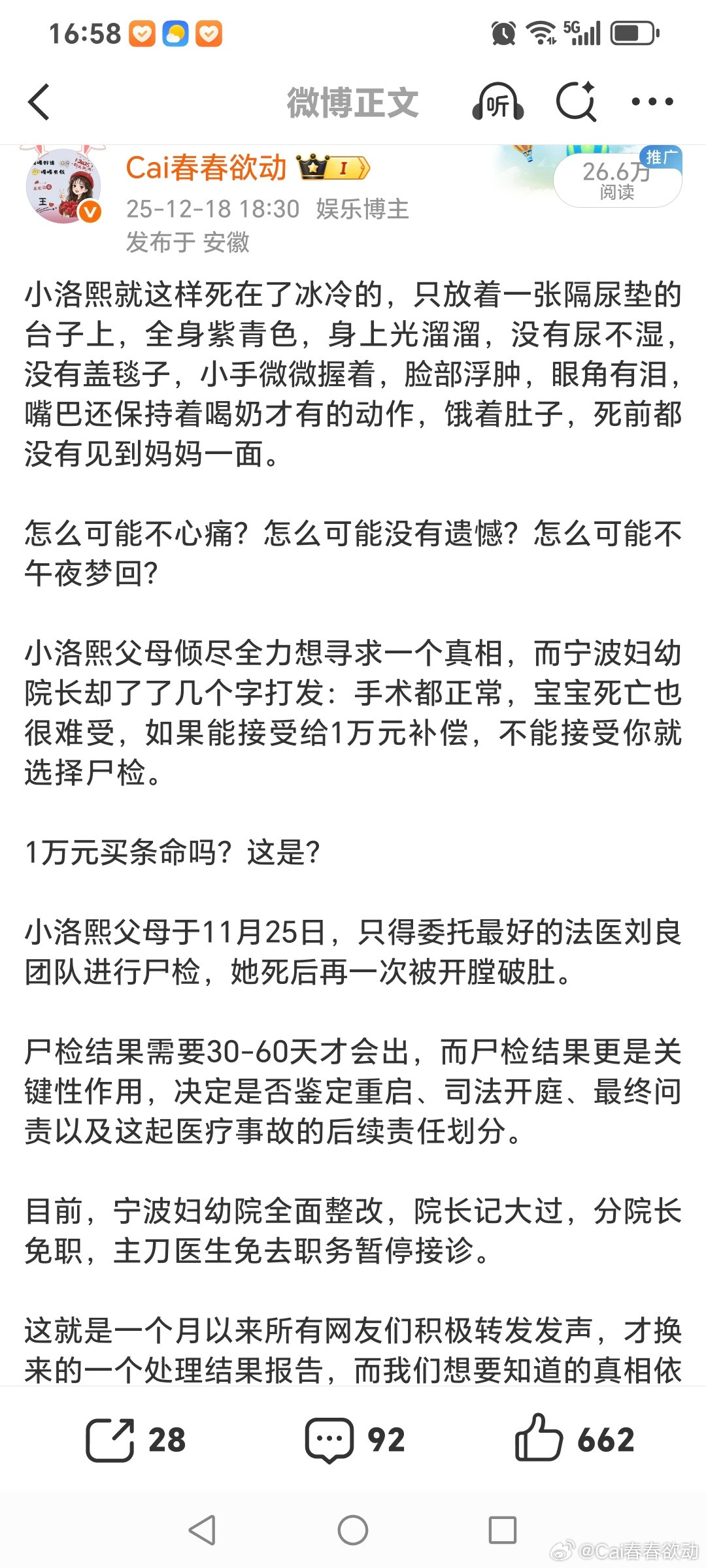Open the author's profile picture
Viewport: 706px width, 1568px height.
[62, 186]
